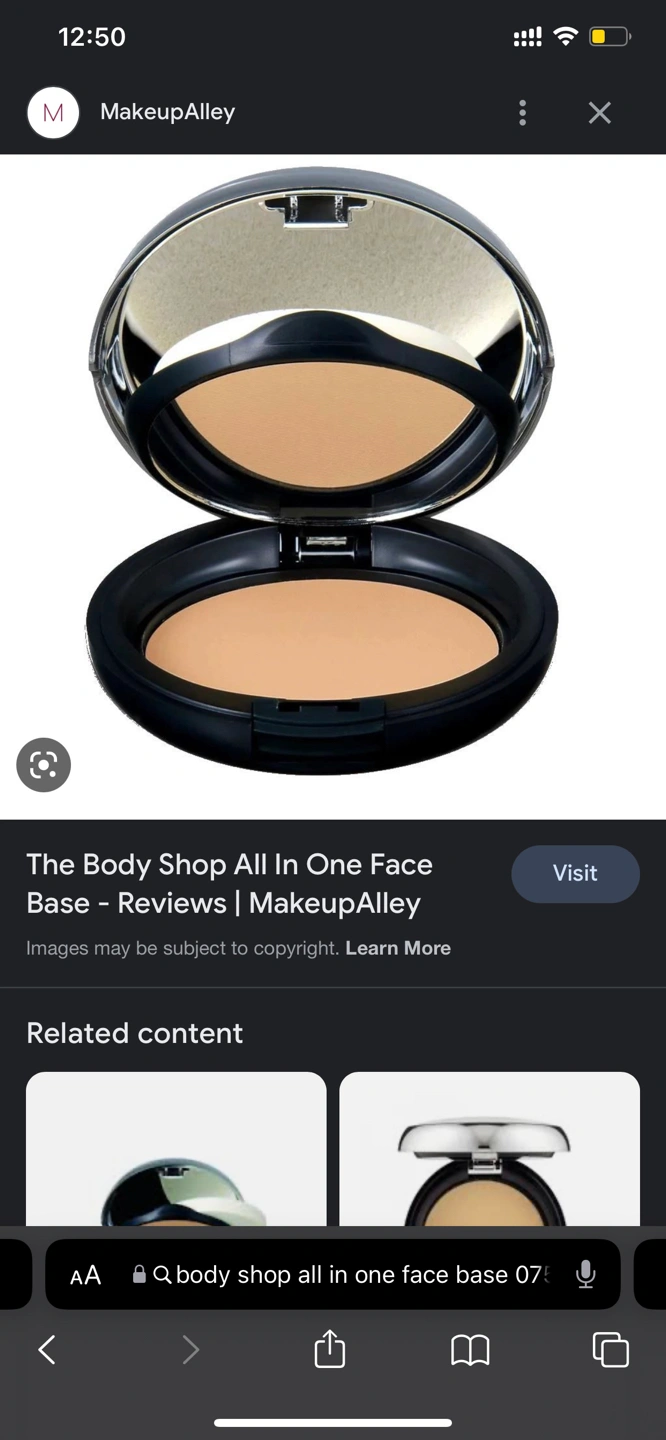The image size is (666, 1440).
Task: Visit the MakeupAlley page
Action: 575,873
